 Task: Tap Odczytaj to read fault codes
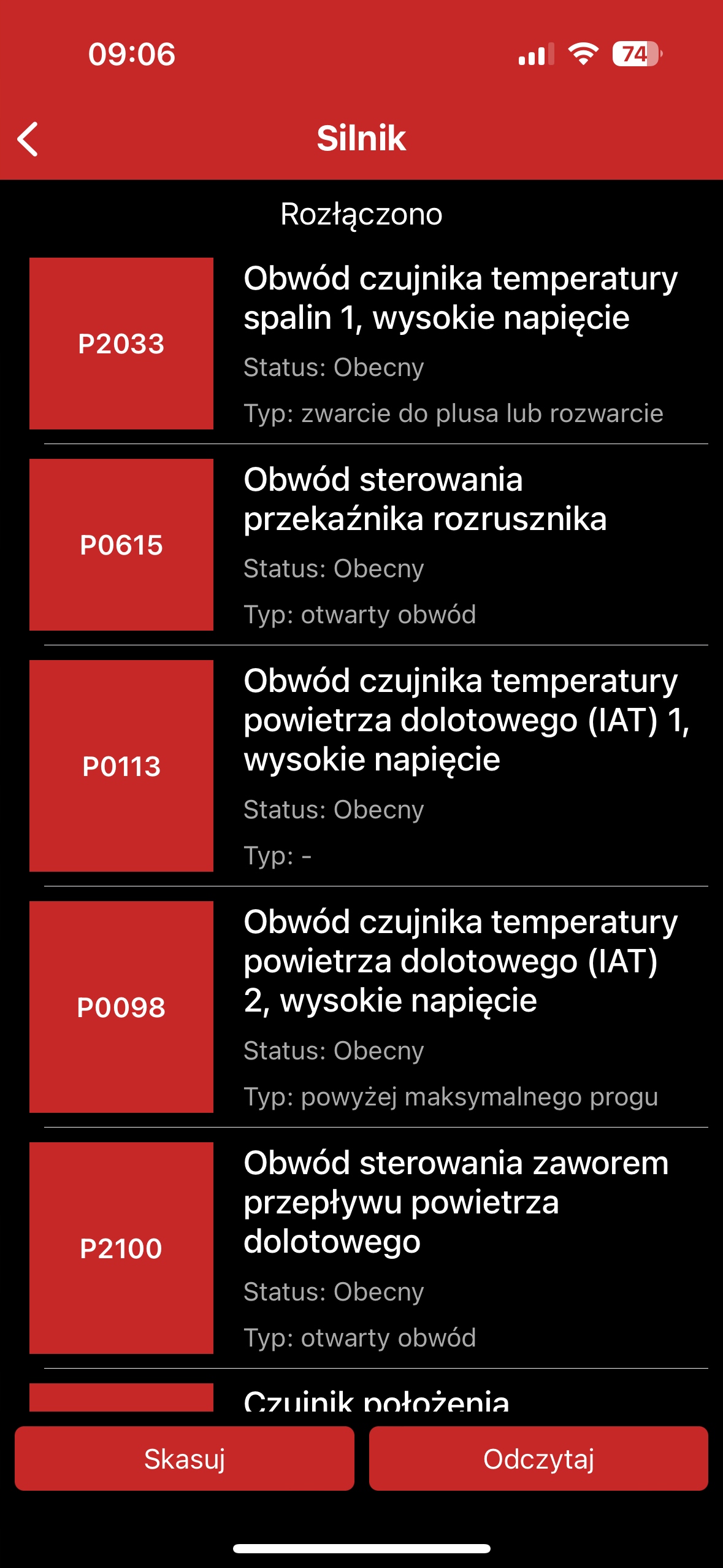point(538,1458)
